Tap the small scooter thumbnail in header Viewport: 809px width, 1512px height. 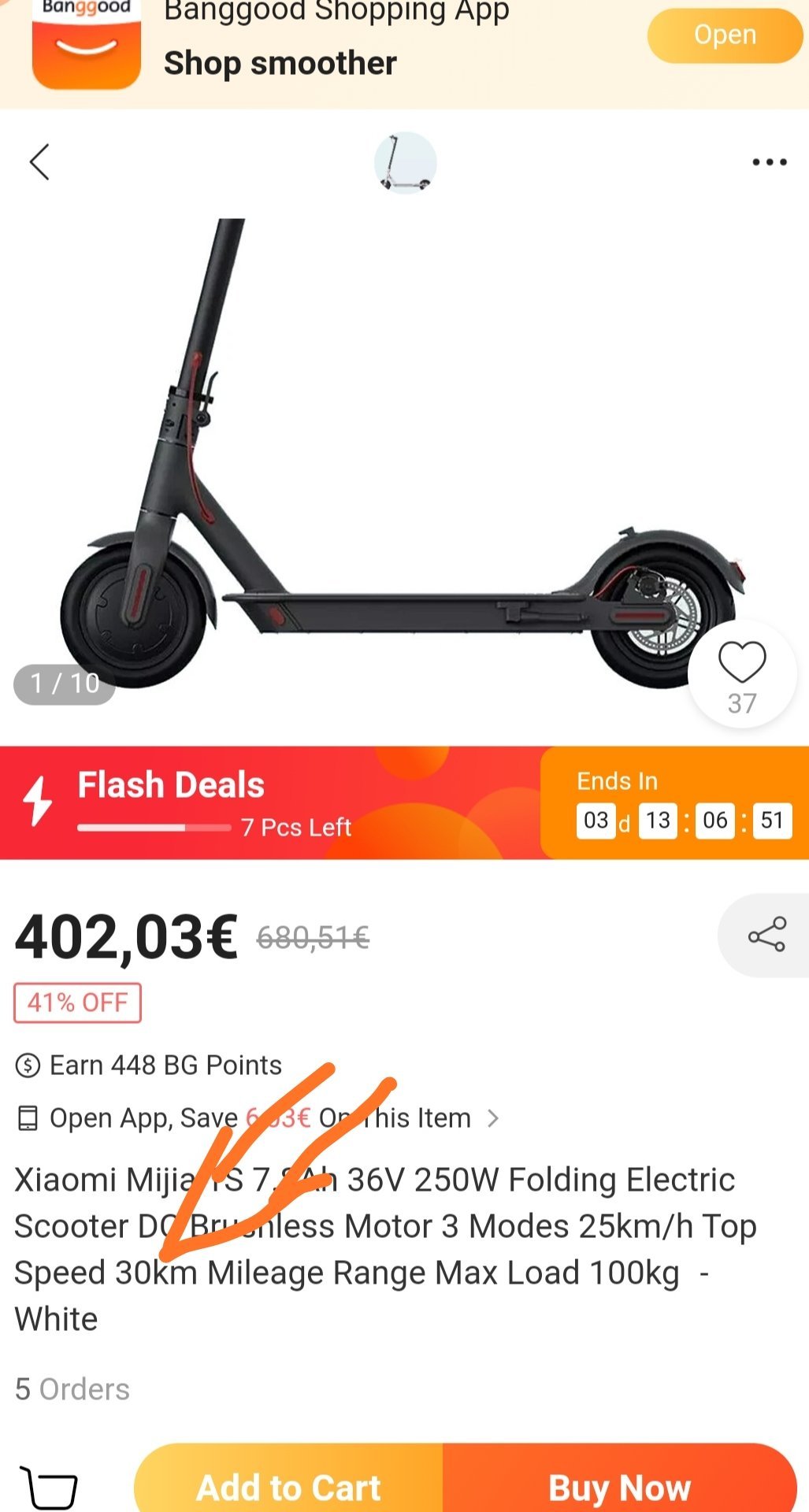click(405, 162)
